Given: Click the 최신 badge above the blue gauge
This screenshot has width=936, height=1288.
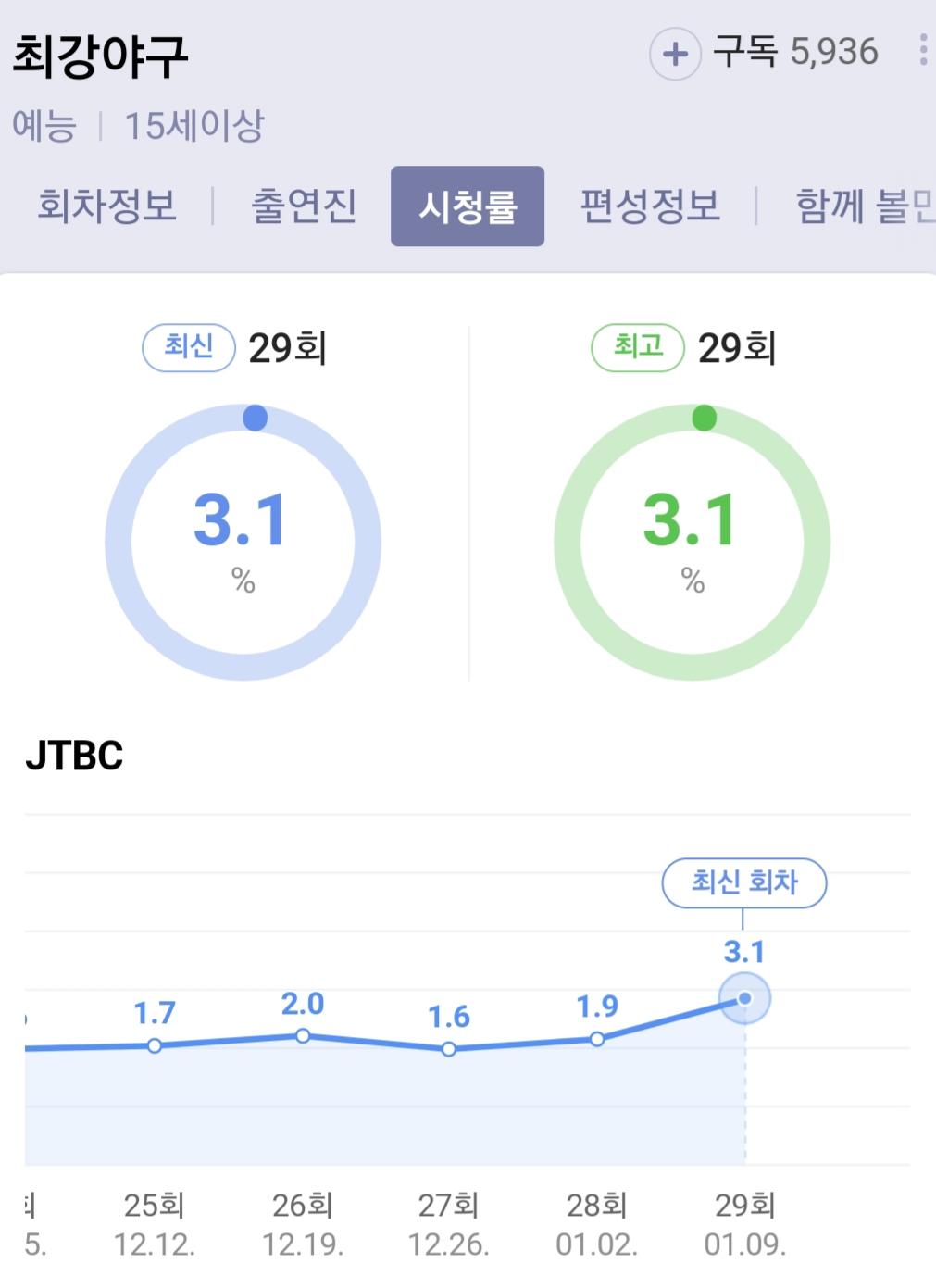Looking at the screenshot, I should pos(188,348).
